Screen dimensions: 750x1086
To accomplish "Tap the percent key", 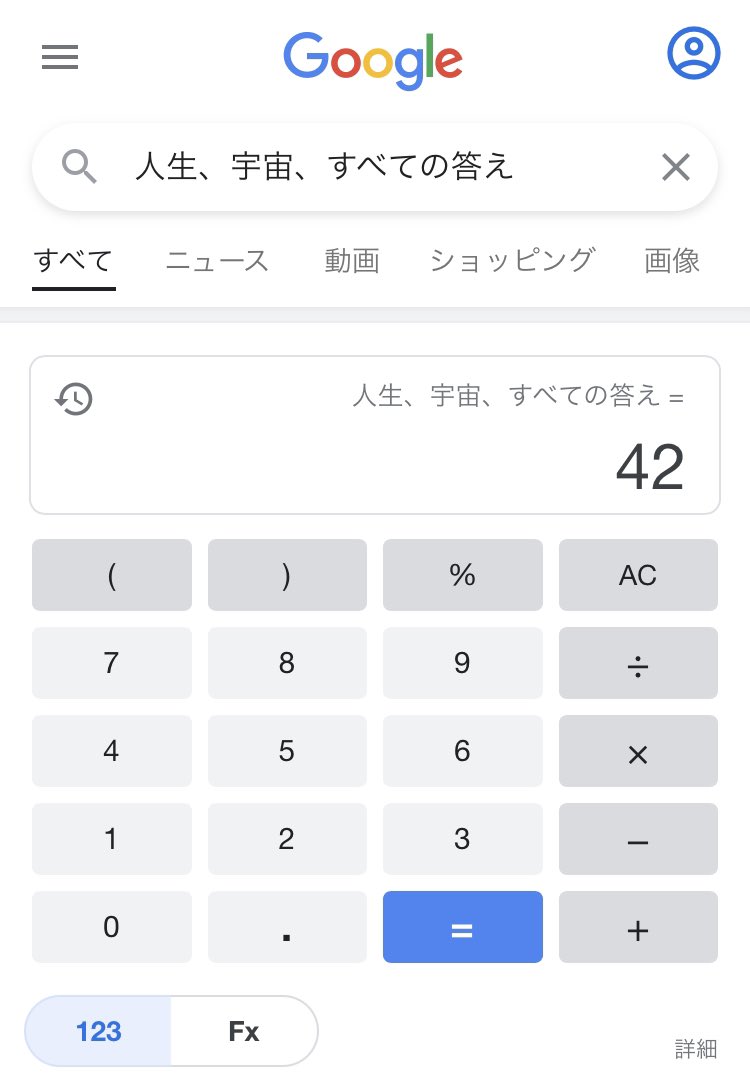I will pos(462,575).
